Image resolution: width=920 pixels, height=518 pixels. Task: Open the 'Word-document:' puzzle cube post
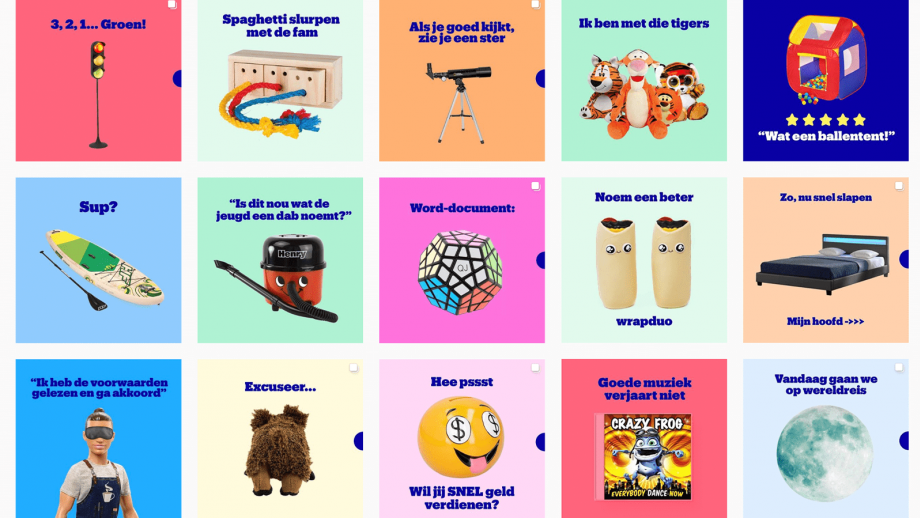point(461,260)
